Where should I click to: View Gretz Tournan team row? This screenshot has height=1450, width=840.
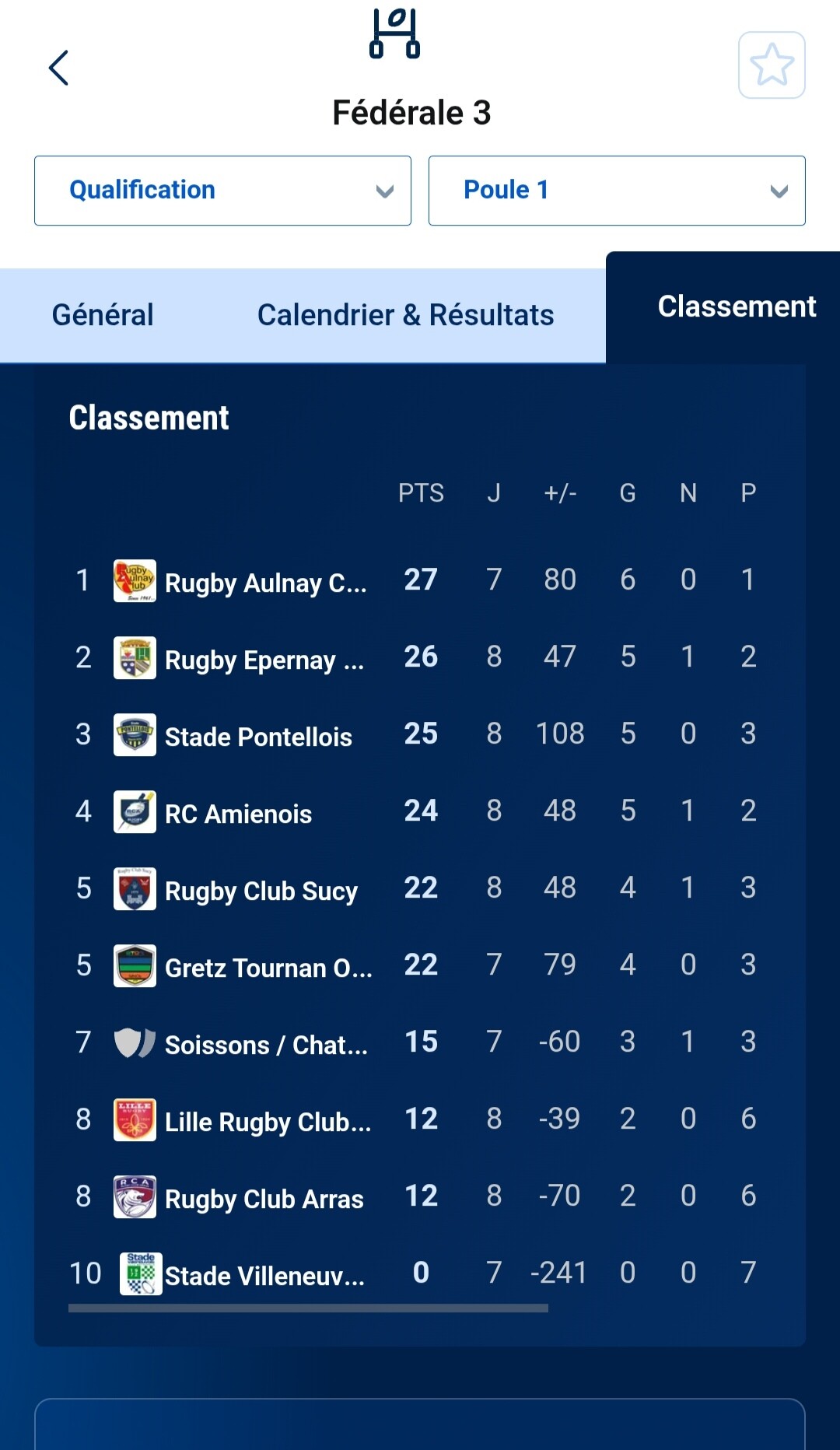pyautogui.click(x=268, y=967)
